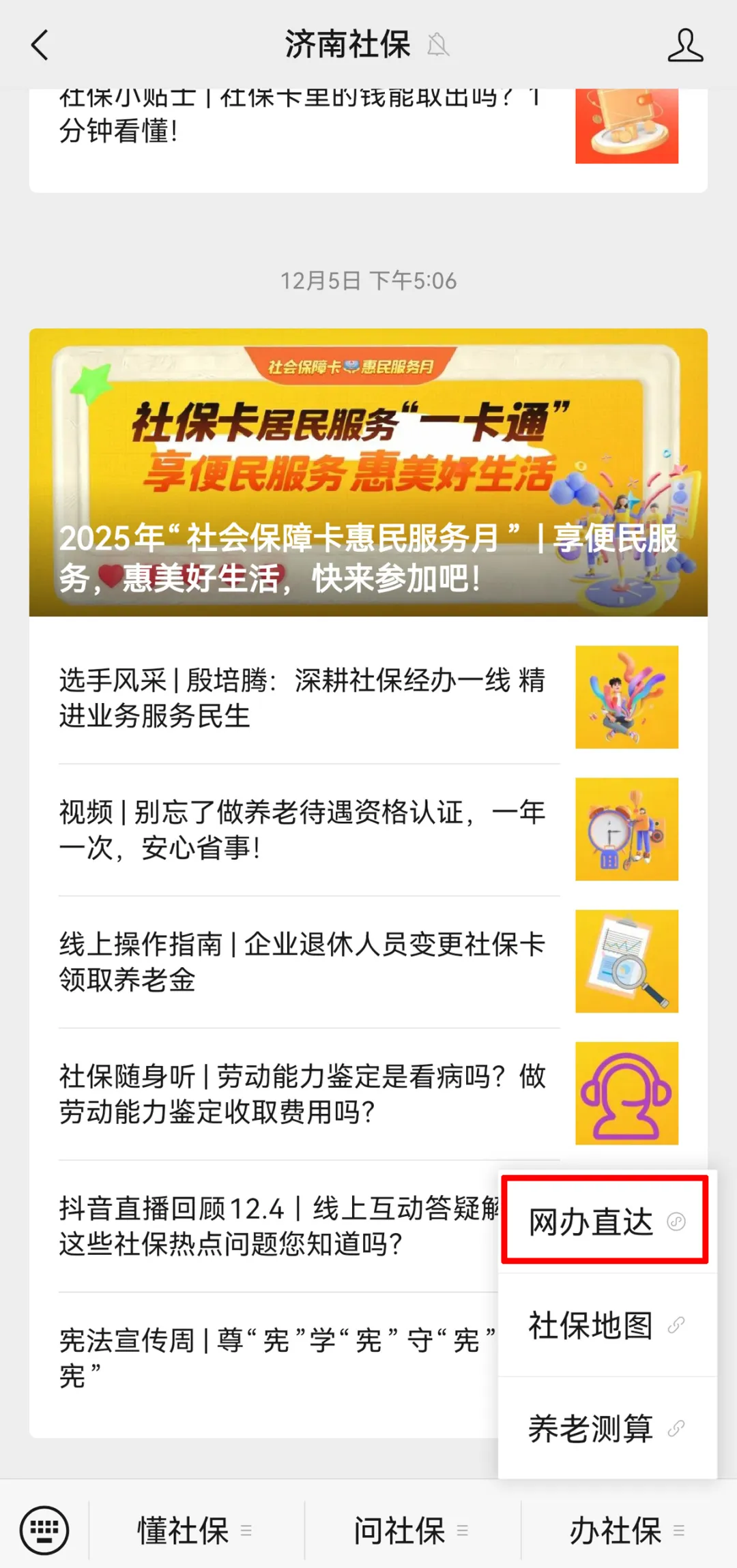Go back from 济南社保 account
Screen dimensions: 737x1568
pos(40,45)
